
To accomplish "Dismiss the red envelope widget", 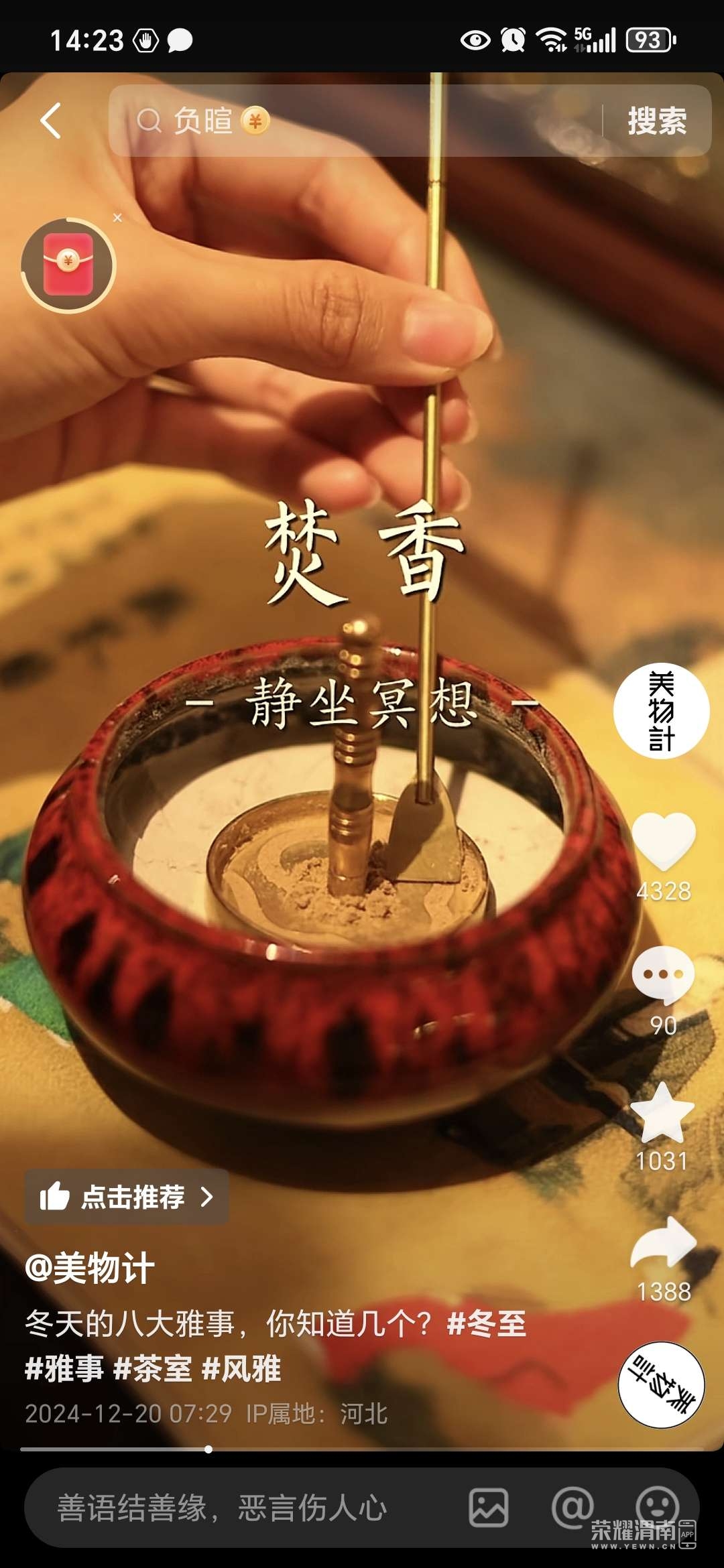I will [x=117, y=218].
